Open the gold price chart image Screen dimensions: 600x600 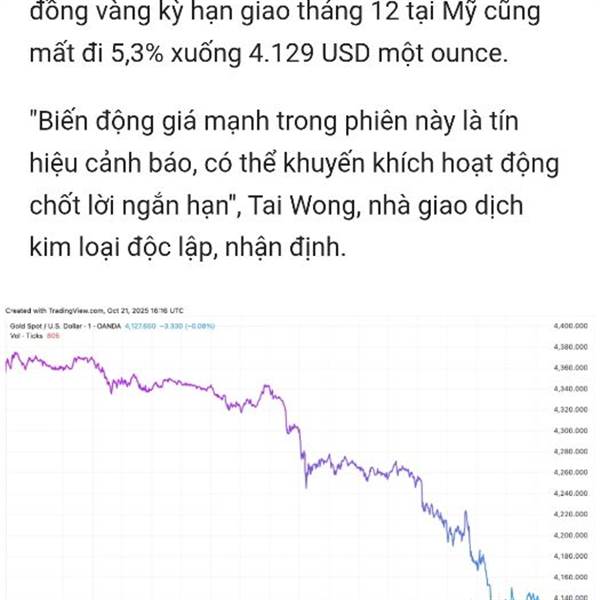pyautogui.click(x=298, y=452)
